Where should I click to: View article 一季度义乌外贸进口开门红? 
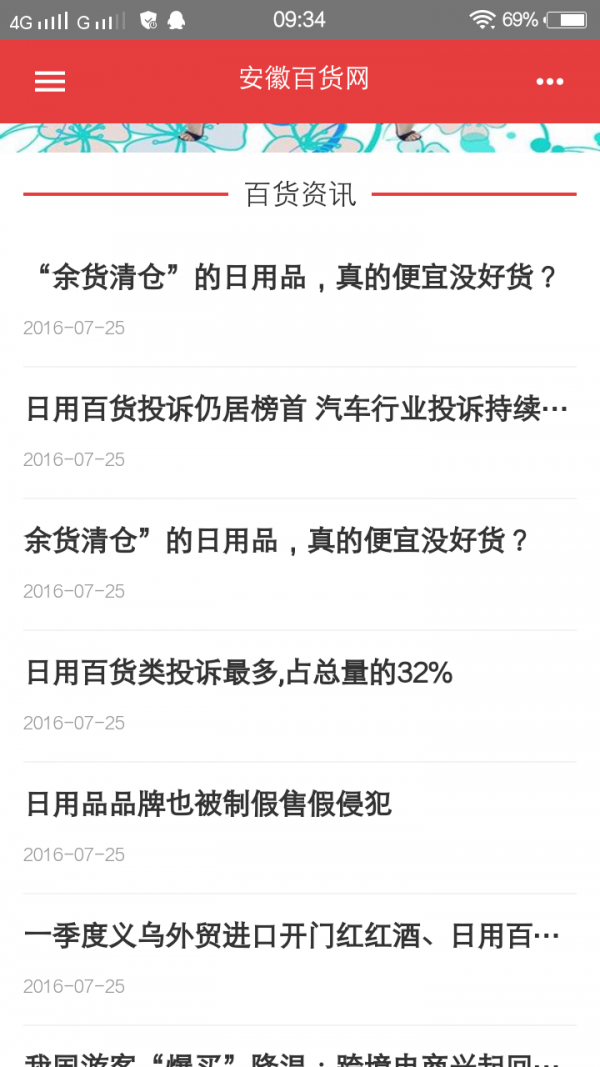point(291,936)
